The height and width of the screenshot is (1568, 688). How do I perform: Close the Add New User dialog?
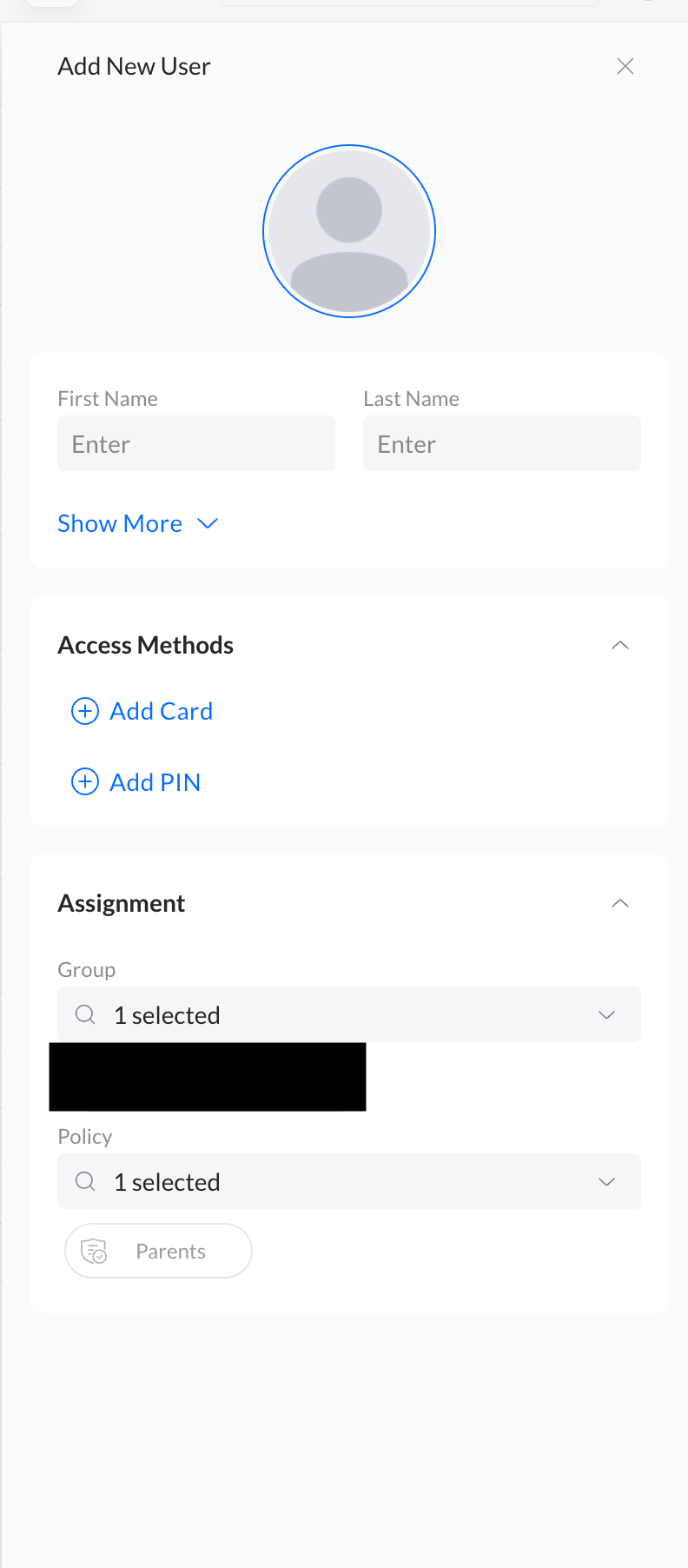point(625,66)
